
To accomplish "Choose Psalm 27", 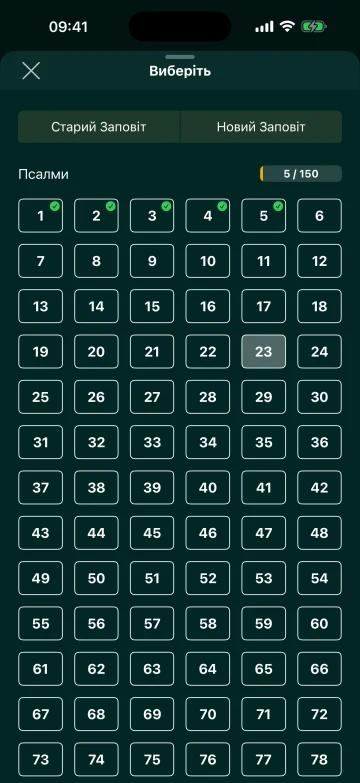I will point(152,397).
